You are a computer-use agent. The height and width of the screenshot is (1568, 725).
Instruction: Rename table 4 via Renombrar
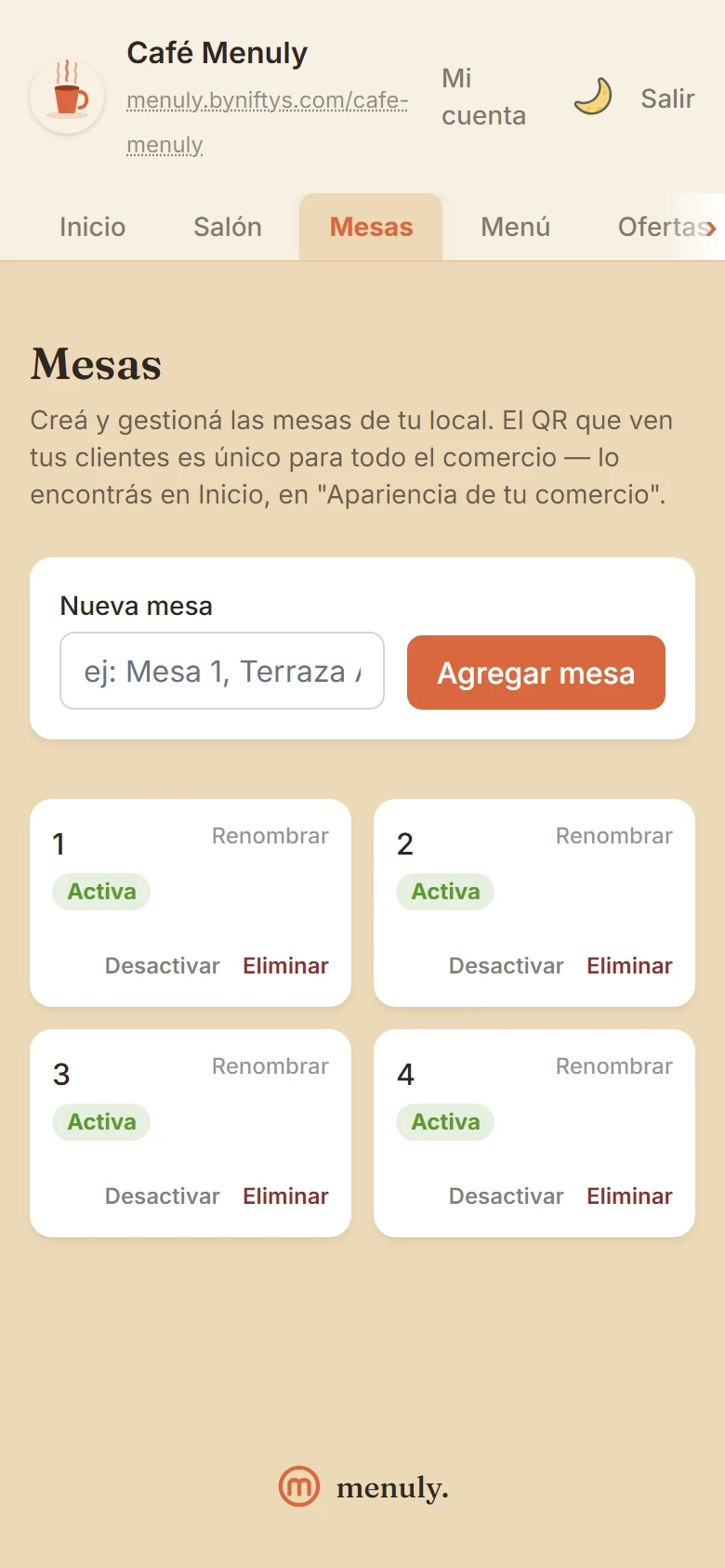click(x=614, y=1066)
